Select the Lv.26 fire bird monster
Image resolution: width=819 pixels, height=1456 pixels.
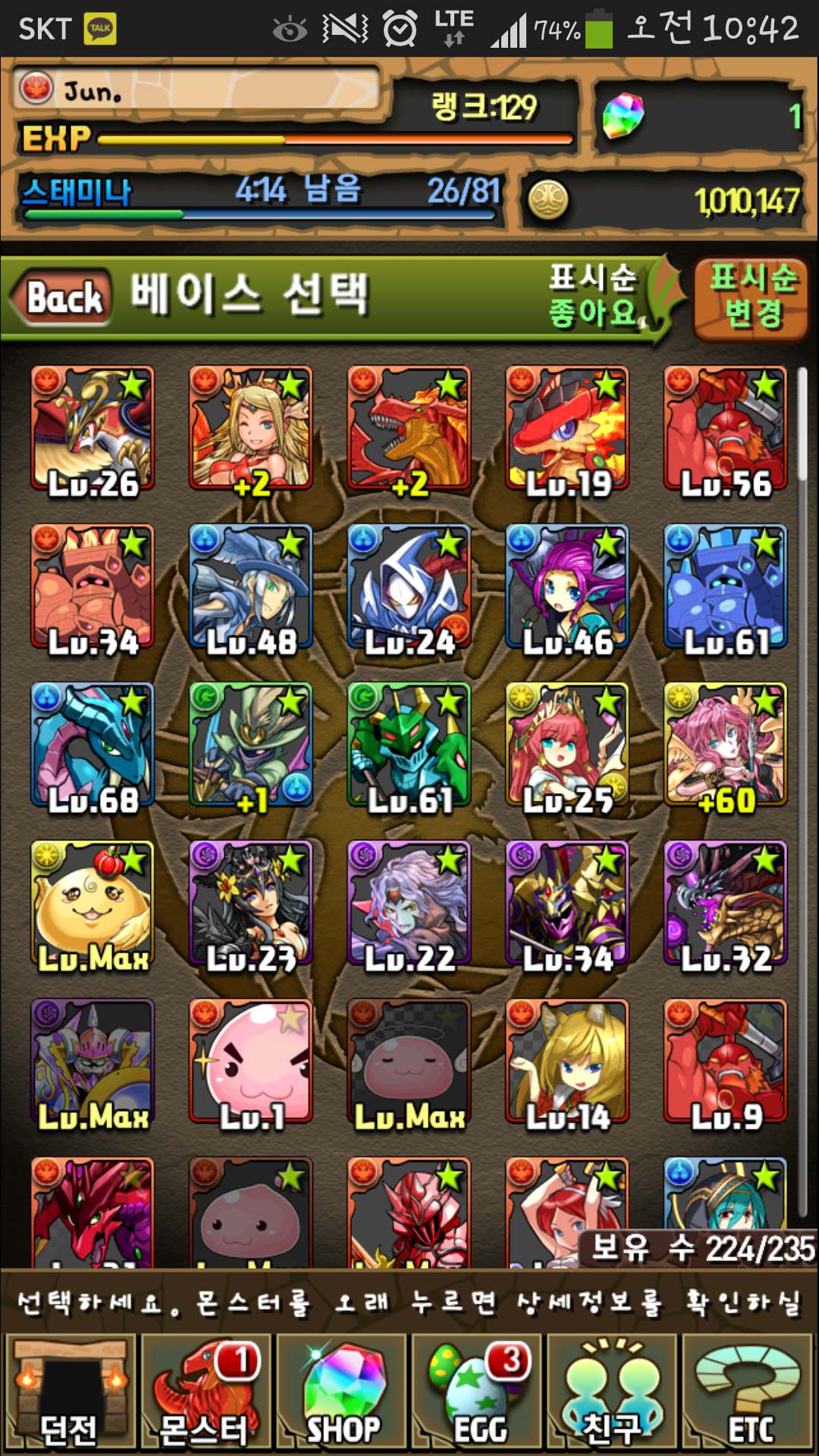tap(93, 428)
